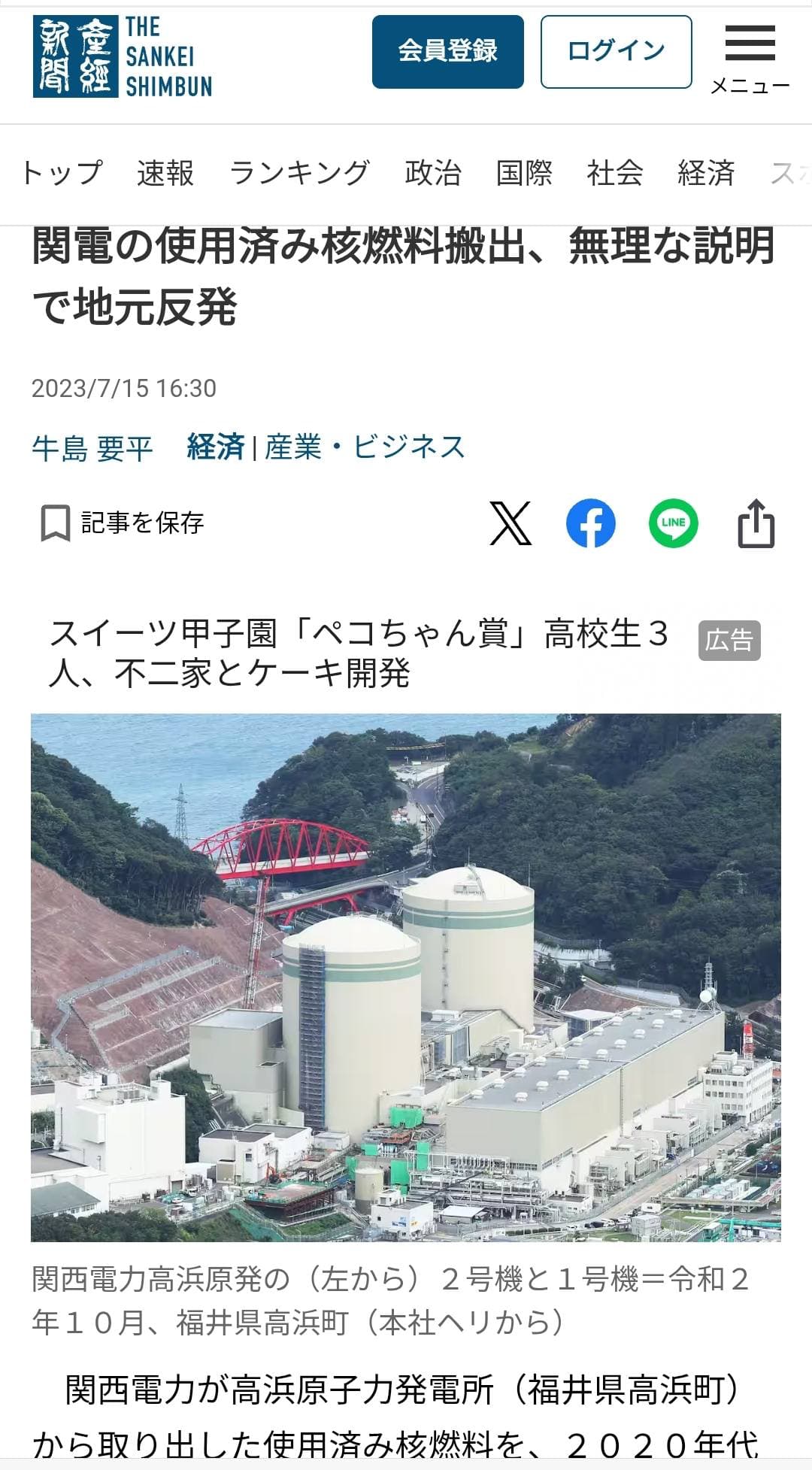Select the 国際 tab
812x1470 pixels.
[x=524, y=173]
